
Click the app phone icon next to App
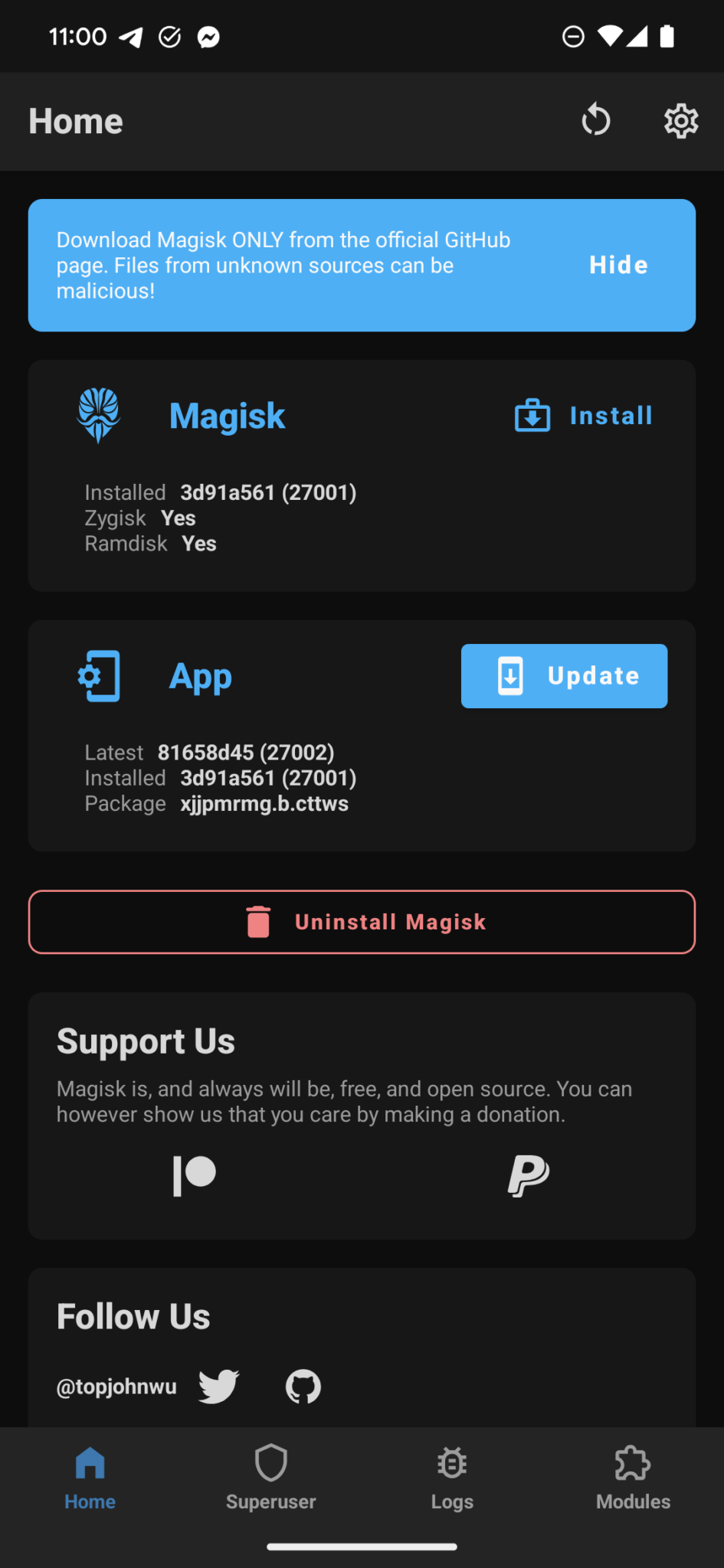point(99,676)
